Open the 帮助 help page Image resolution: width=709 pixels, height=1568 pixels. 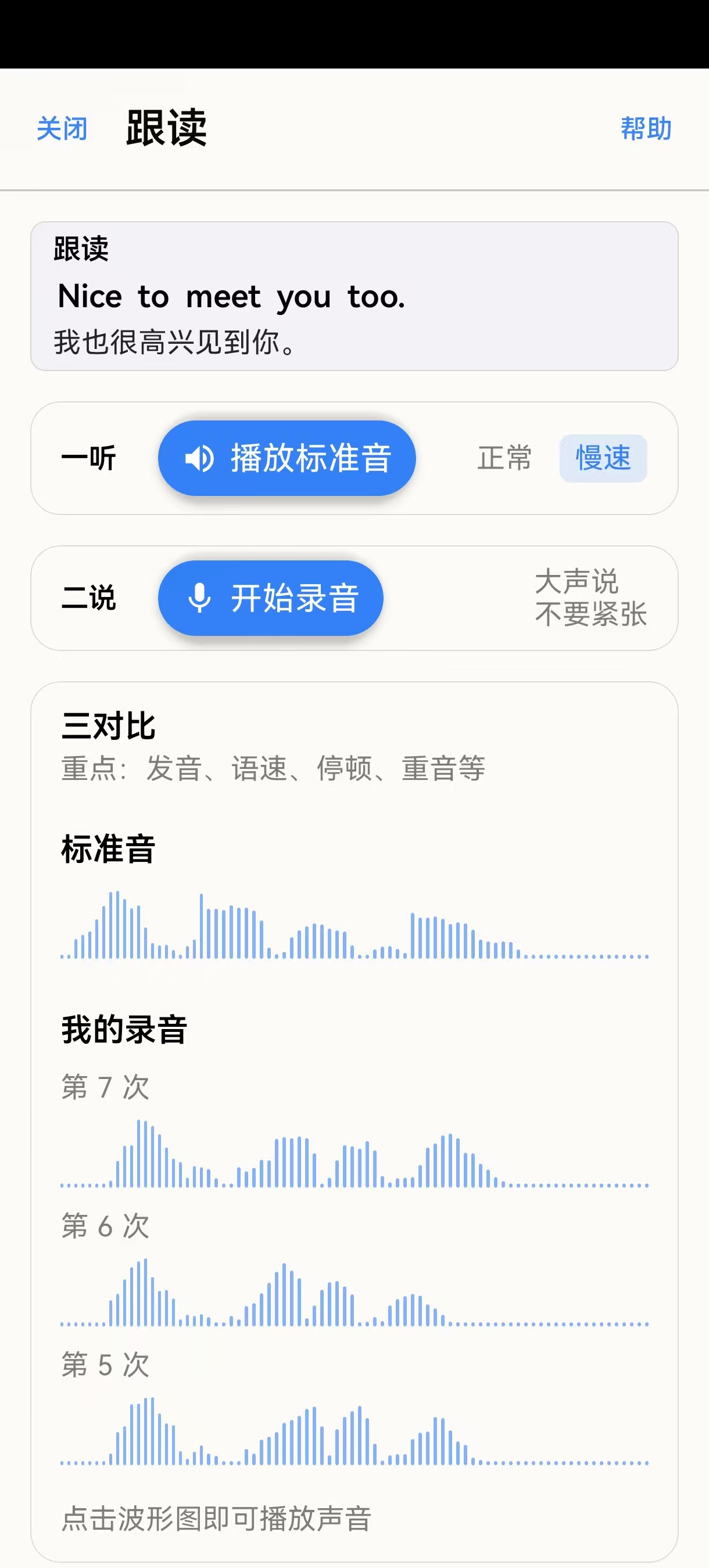tap(646, 129)
